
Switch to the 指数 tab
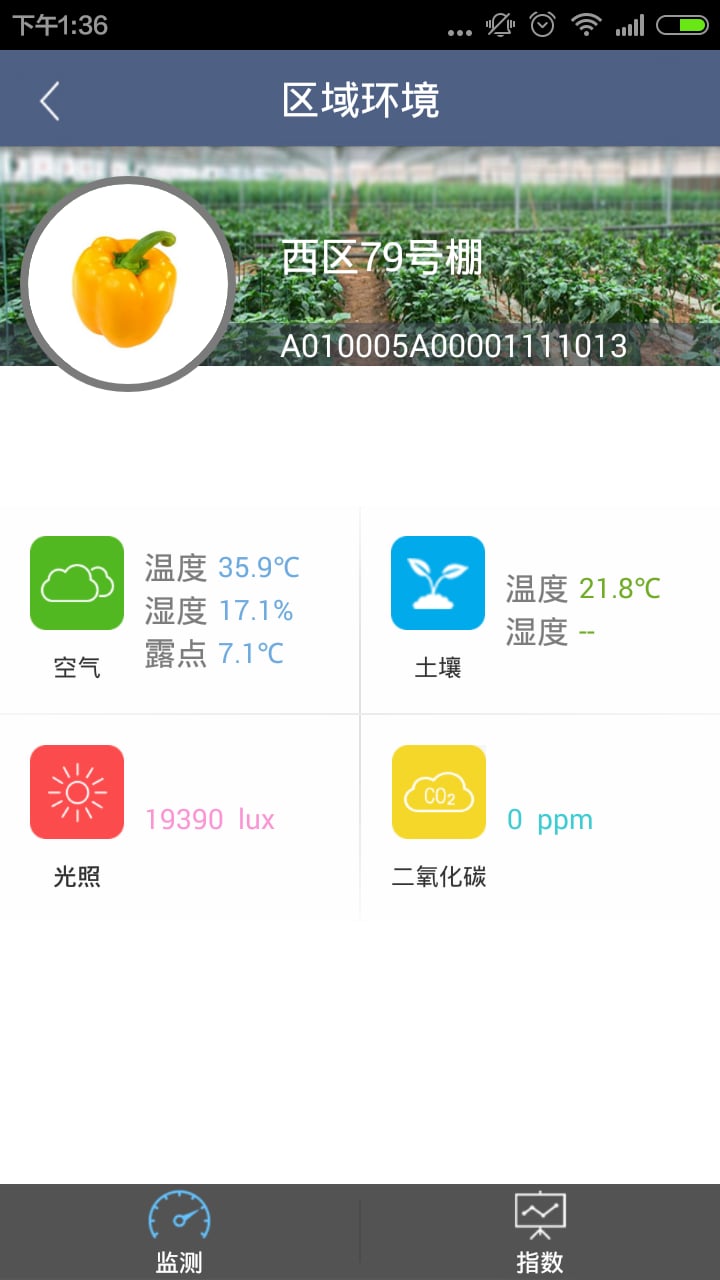click(540, 1232)
